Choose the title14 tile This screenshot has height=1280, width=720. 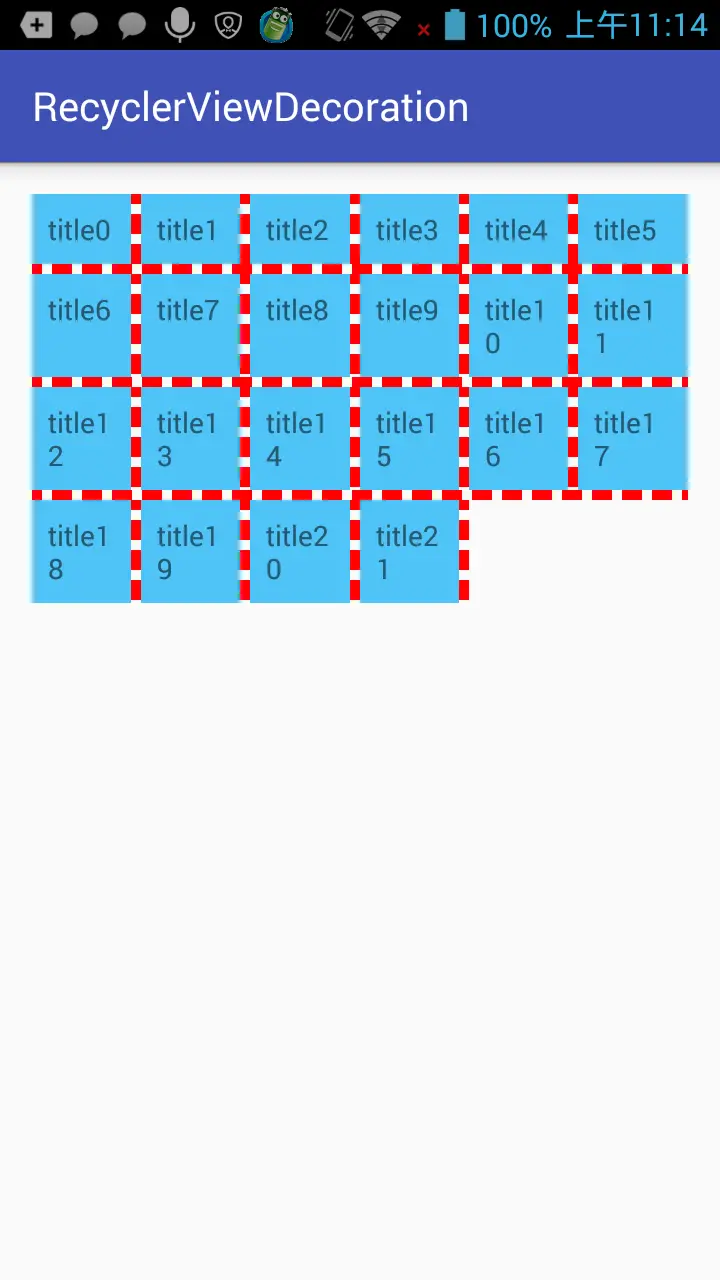[299, 439]
